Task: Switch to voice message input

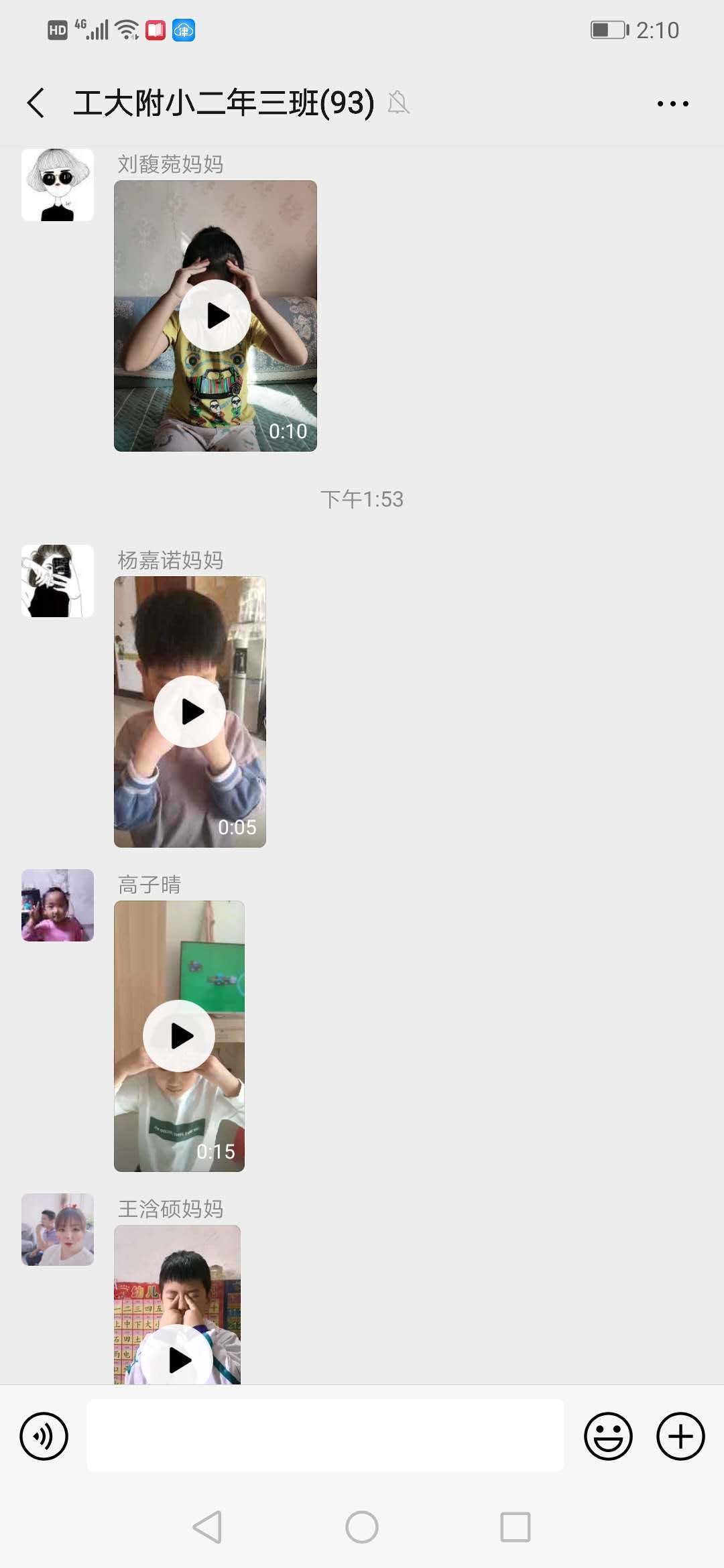Action: 44,1436
